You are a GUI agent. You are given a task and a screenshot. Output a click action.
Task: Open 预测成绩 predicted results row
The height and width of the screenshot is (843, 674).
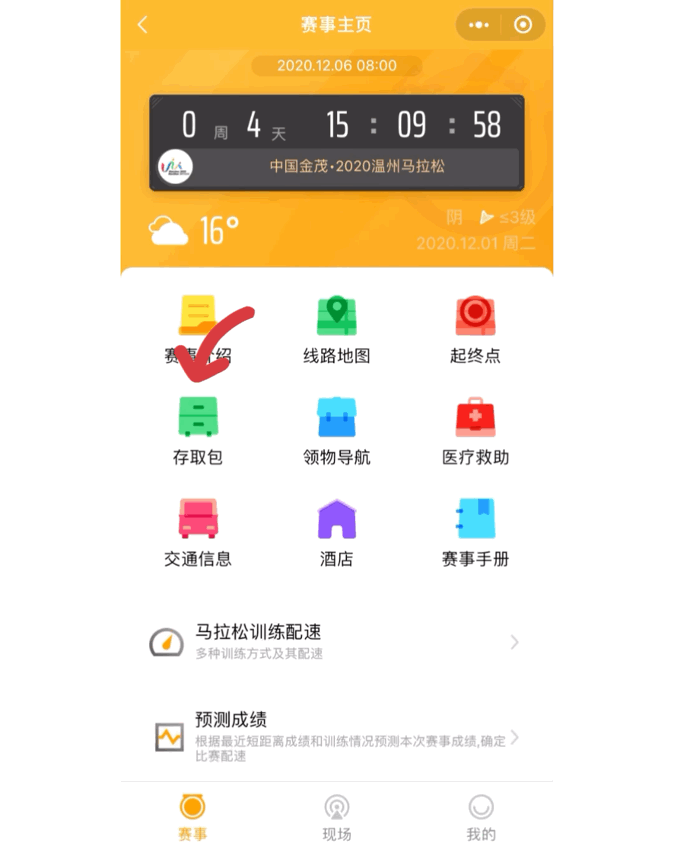[336, 737]
